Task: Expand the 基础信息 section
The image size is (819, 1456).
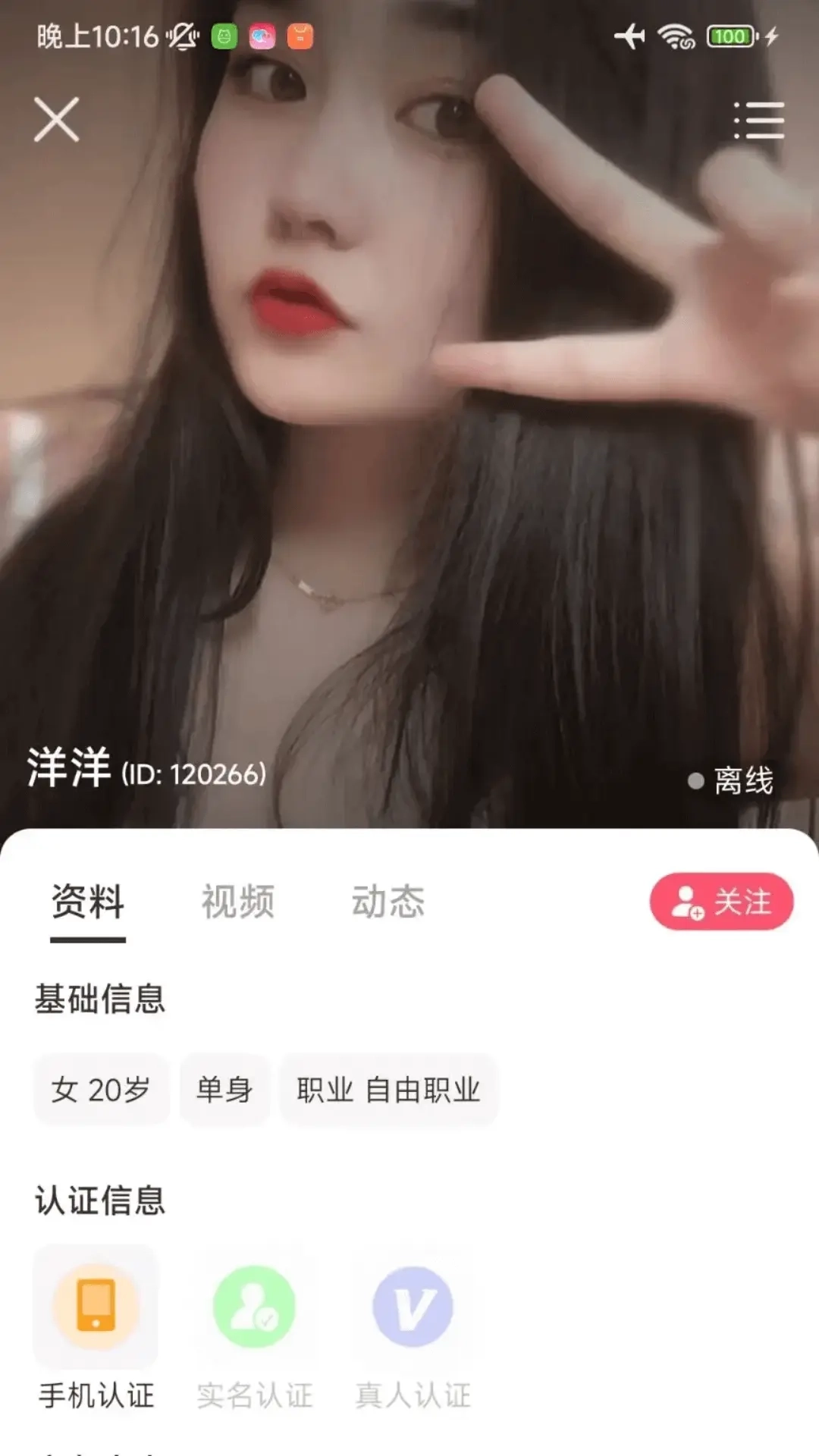Action: pyautogui.click(x=99, y=1000)
